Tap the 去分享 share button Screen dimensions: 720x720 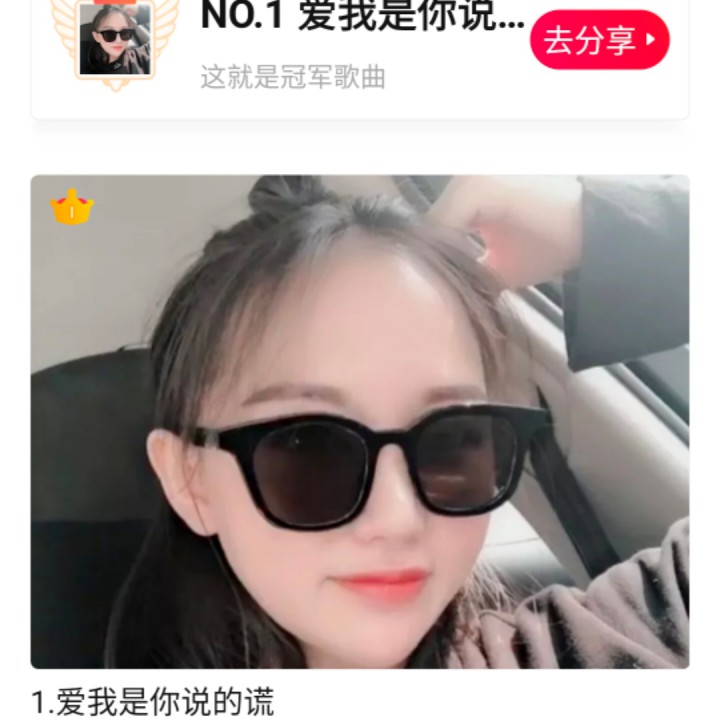pyautogui.click(x=598, y=40)
